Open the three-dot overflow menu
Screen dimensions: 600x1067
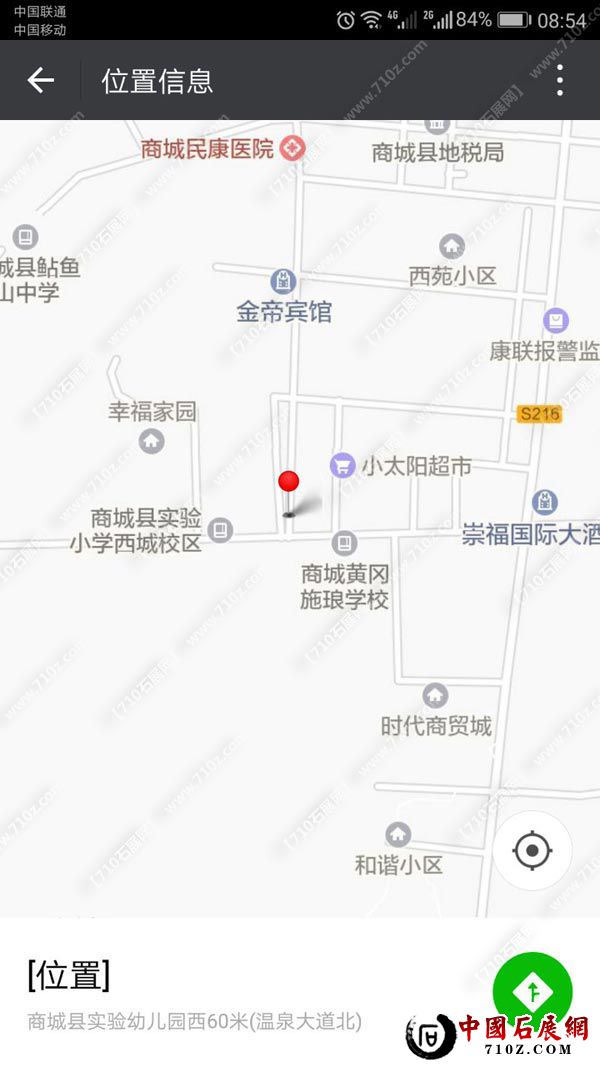pos(560,81)
